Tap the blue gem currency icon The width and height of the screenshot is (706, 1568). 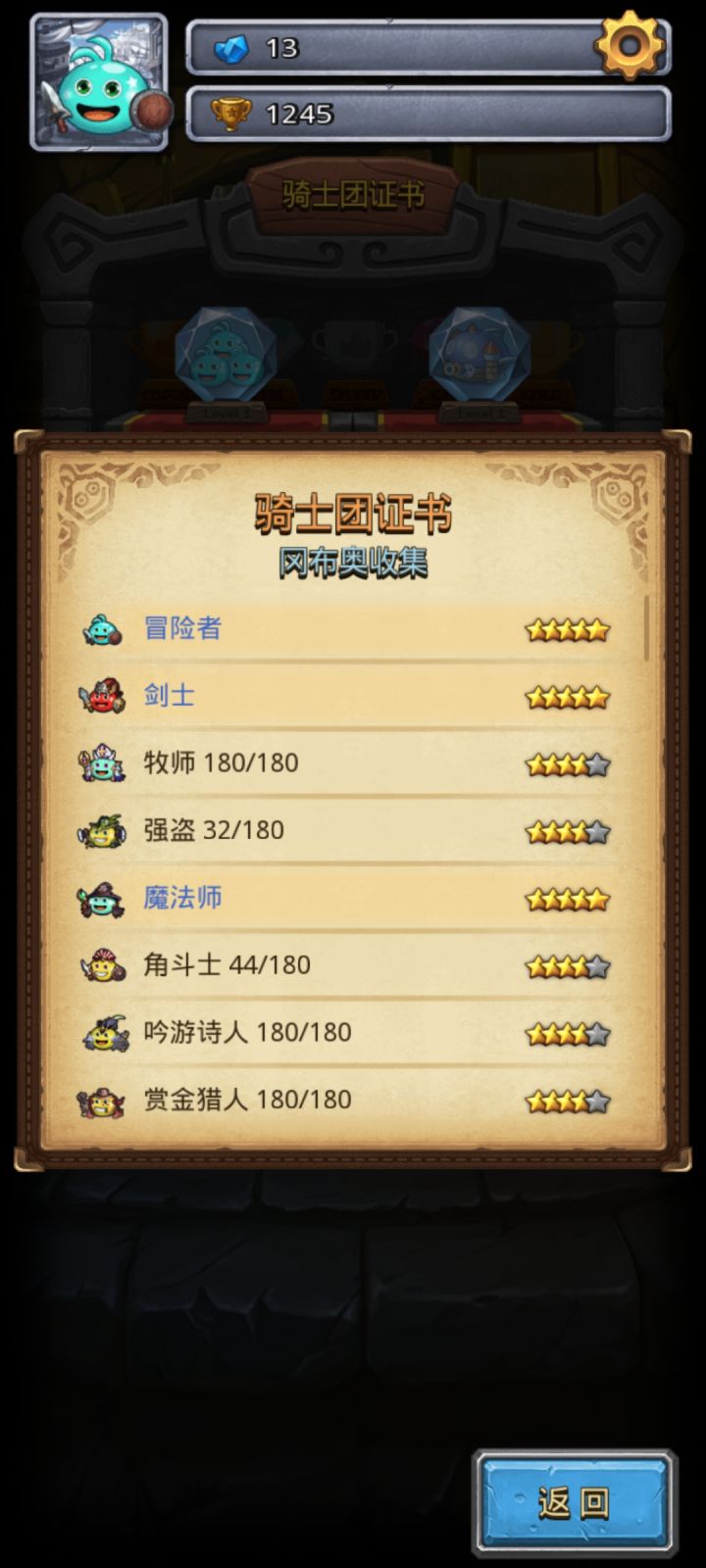pos(232,47)
